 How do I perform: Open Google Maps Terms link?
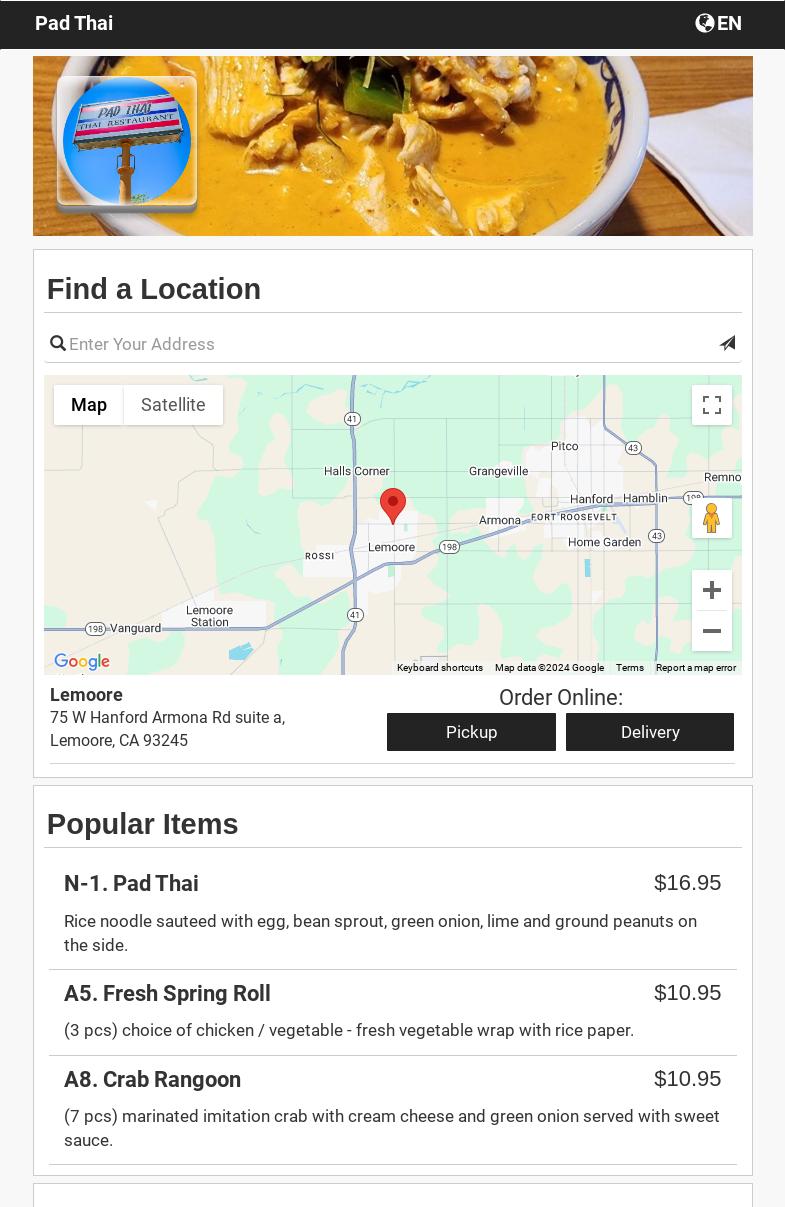629,668
